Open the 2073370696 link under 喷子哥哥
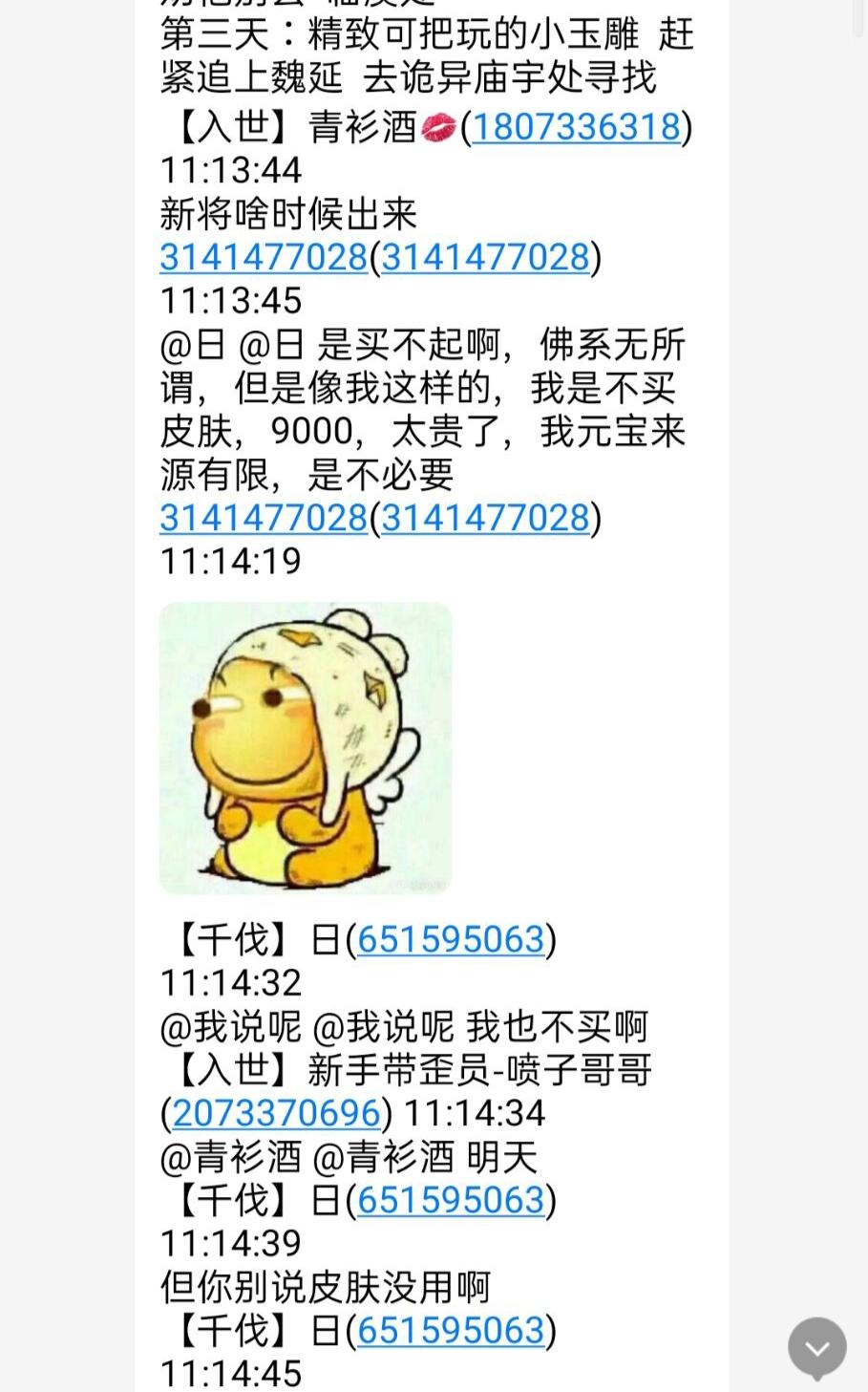 (x=276, y=1113)
